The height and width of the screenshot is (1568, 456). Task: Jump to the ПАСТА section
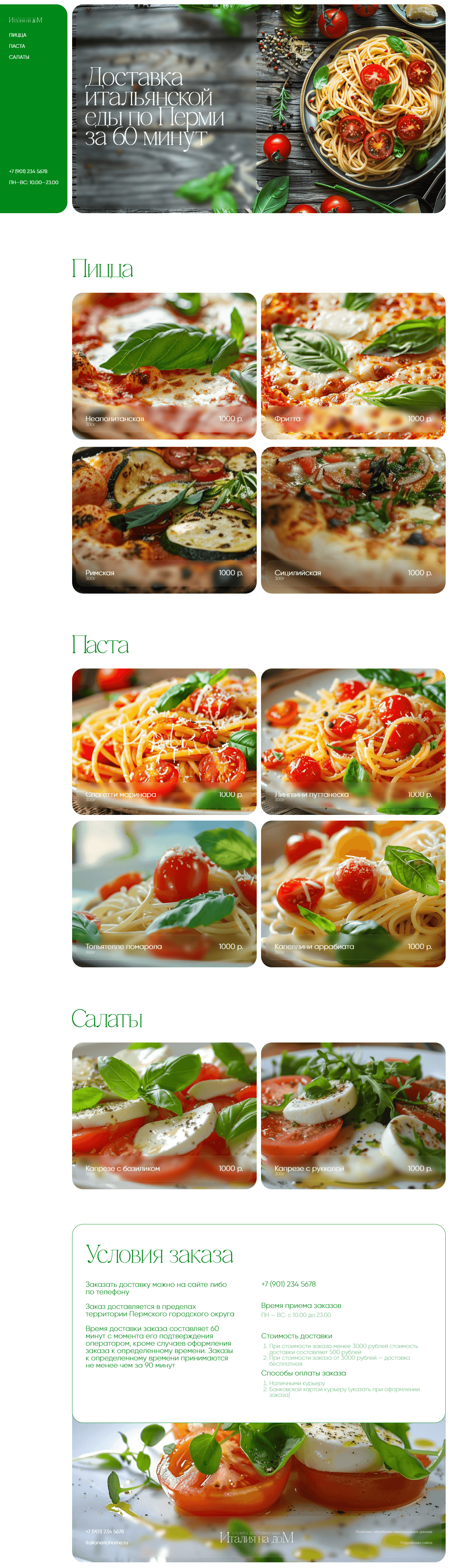[x=17, y=46]
